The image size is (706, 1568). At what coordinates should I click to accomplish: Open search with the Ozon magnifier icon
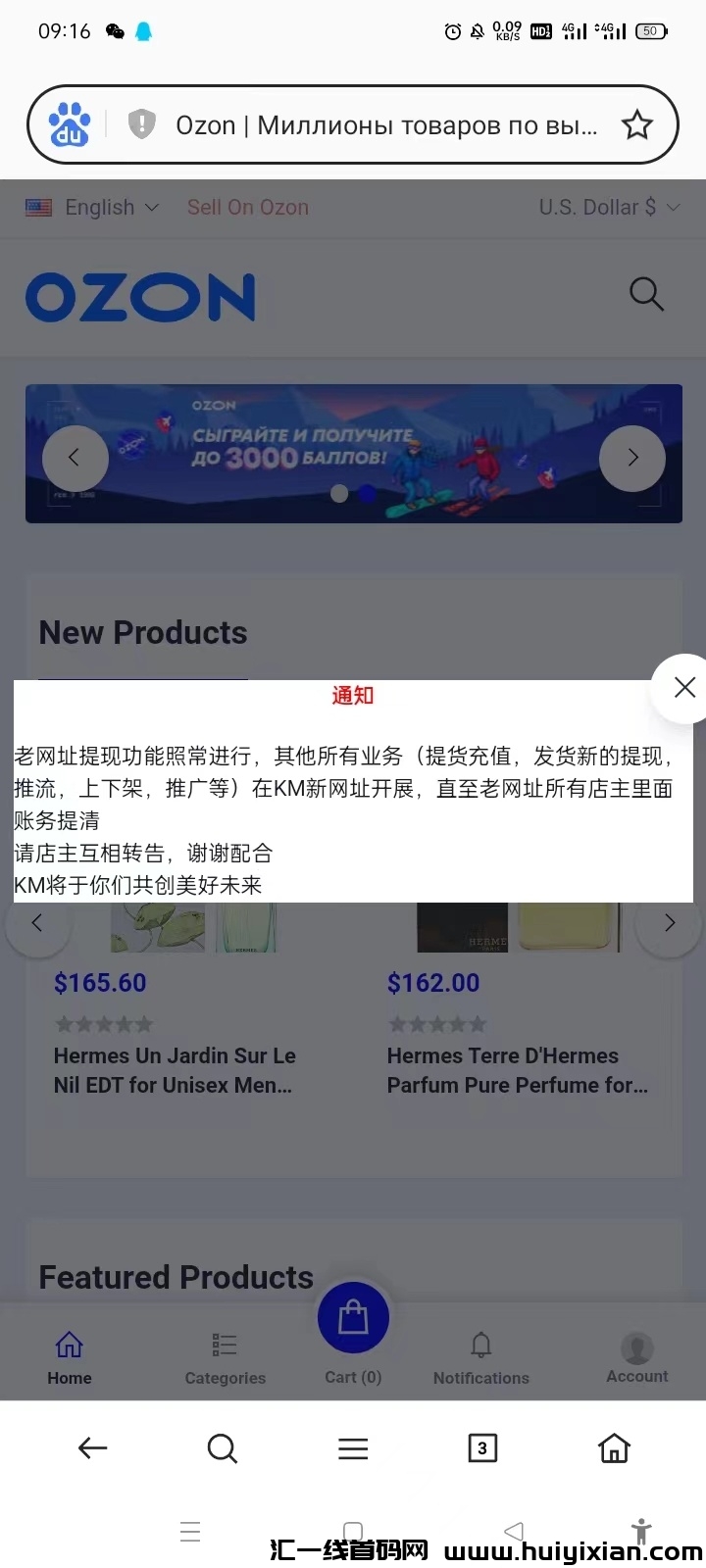646,294
